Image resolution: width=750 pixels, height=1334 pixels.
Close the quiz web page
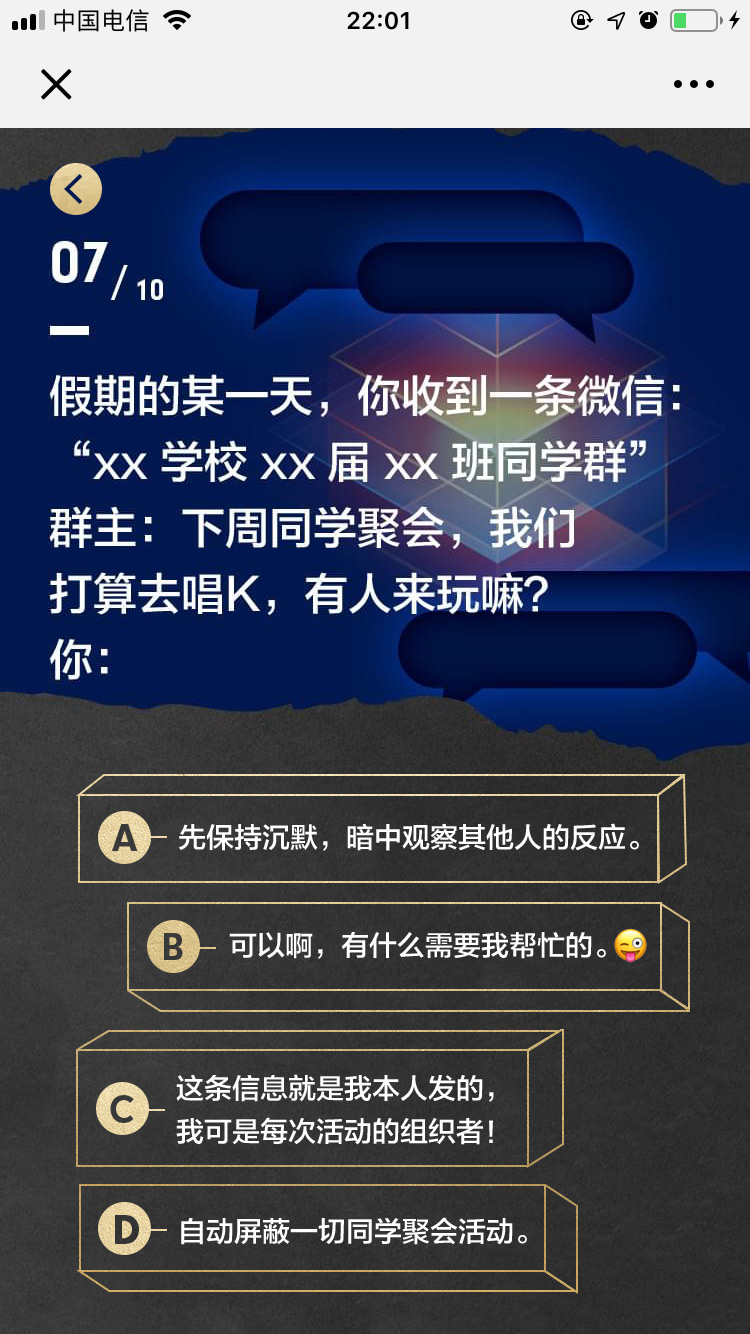click(56, 85)
